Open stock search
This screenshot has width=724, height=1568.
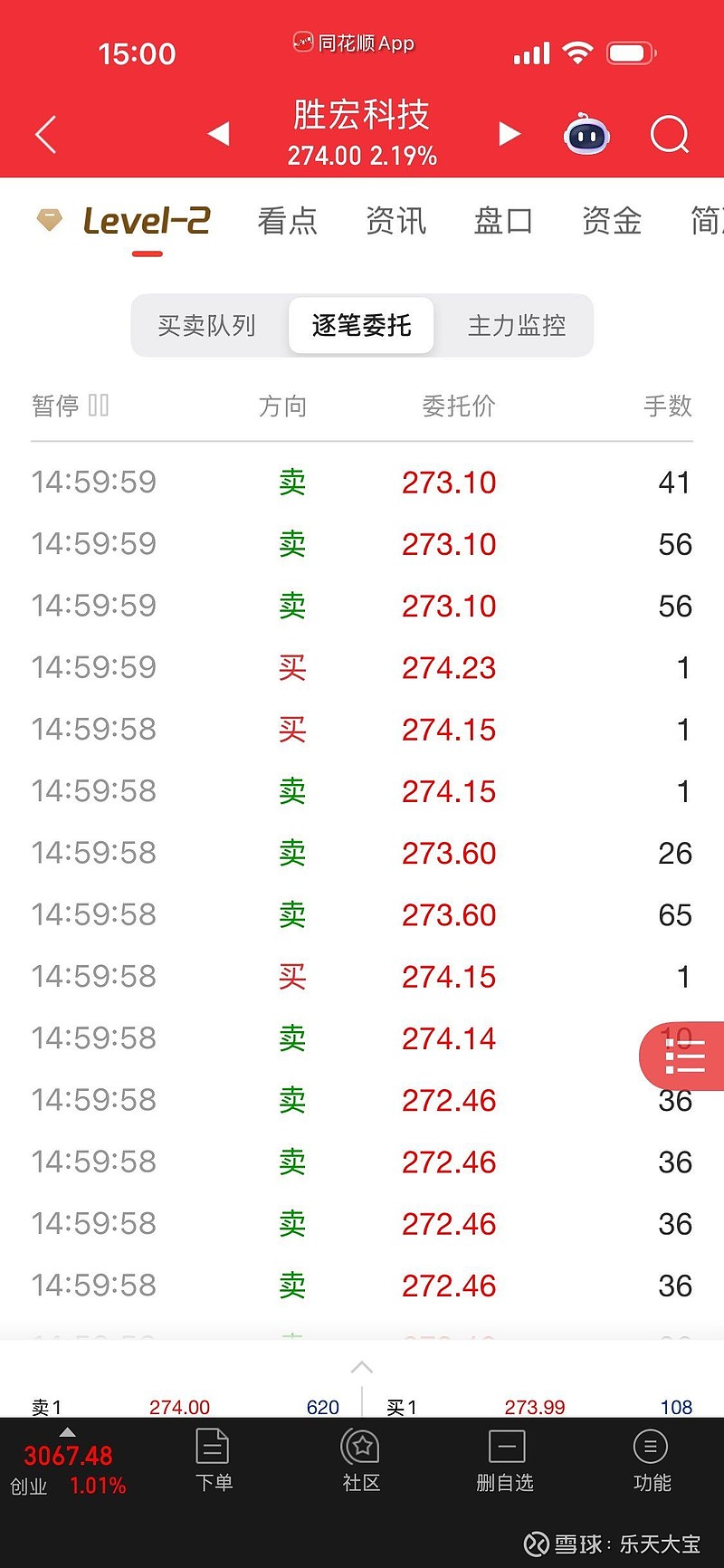(x=671, y=135)
